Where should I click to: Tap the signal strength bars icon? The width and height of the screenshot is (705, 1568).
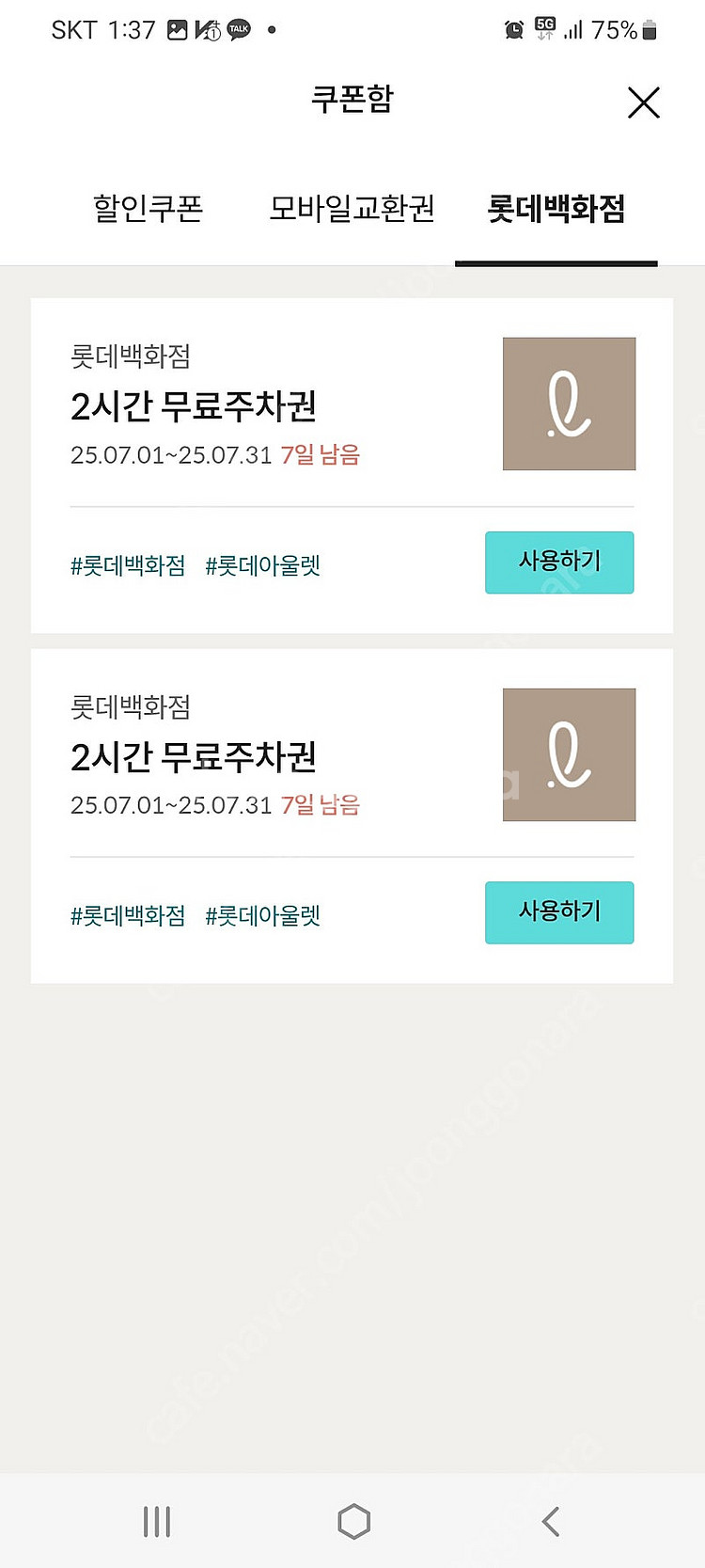tap(573, 31)
